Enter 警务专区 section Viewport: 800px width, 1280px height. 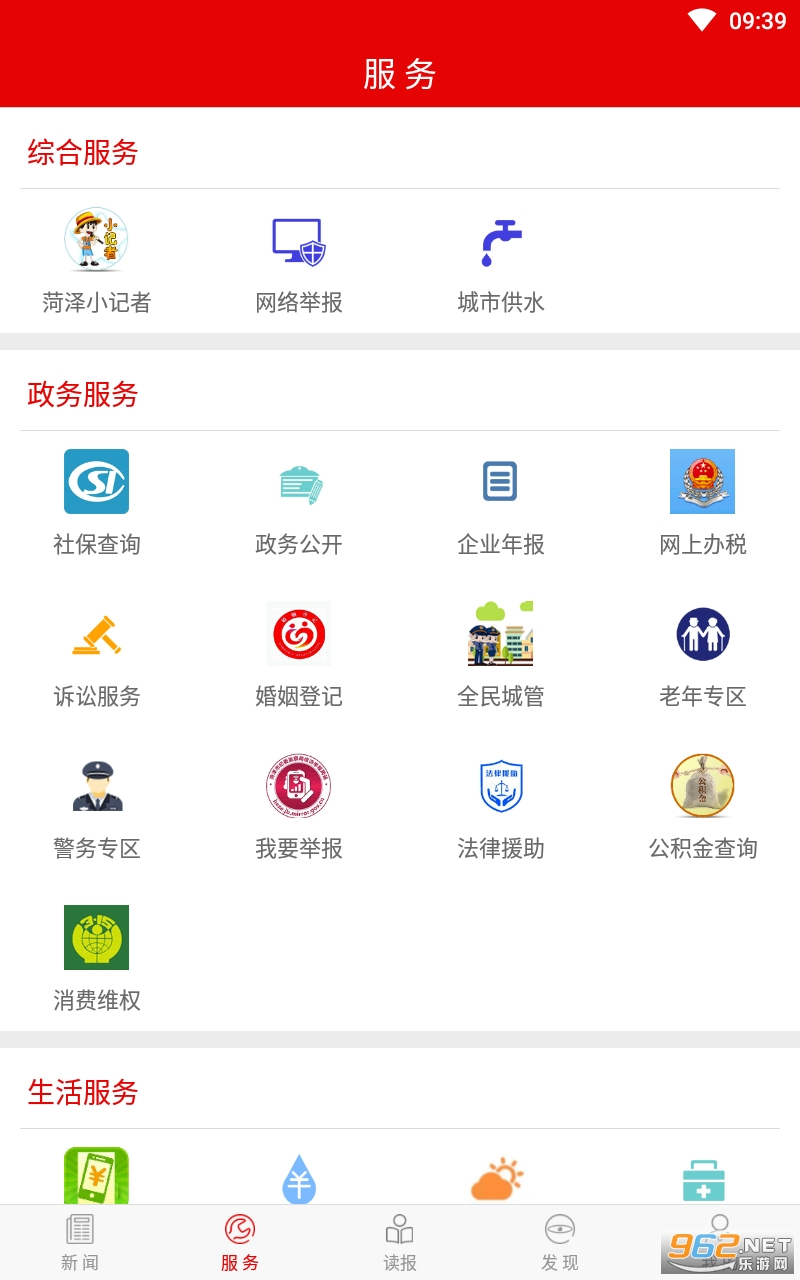[x=96, y=787]
